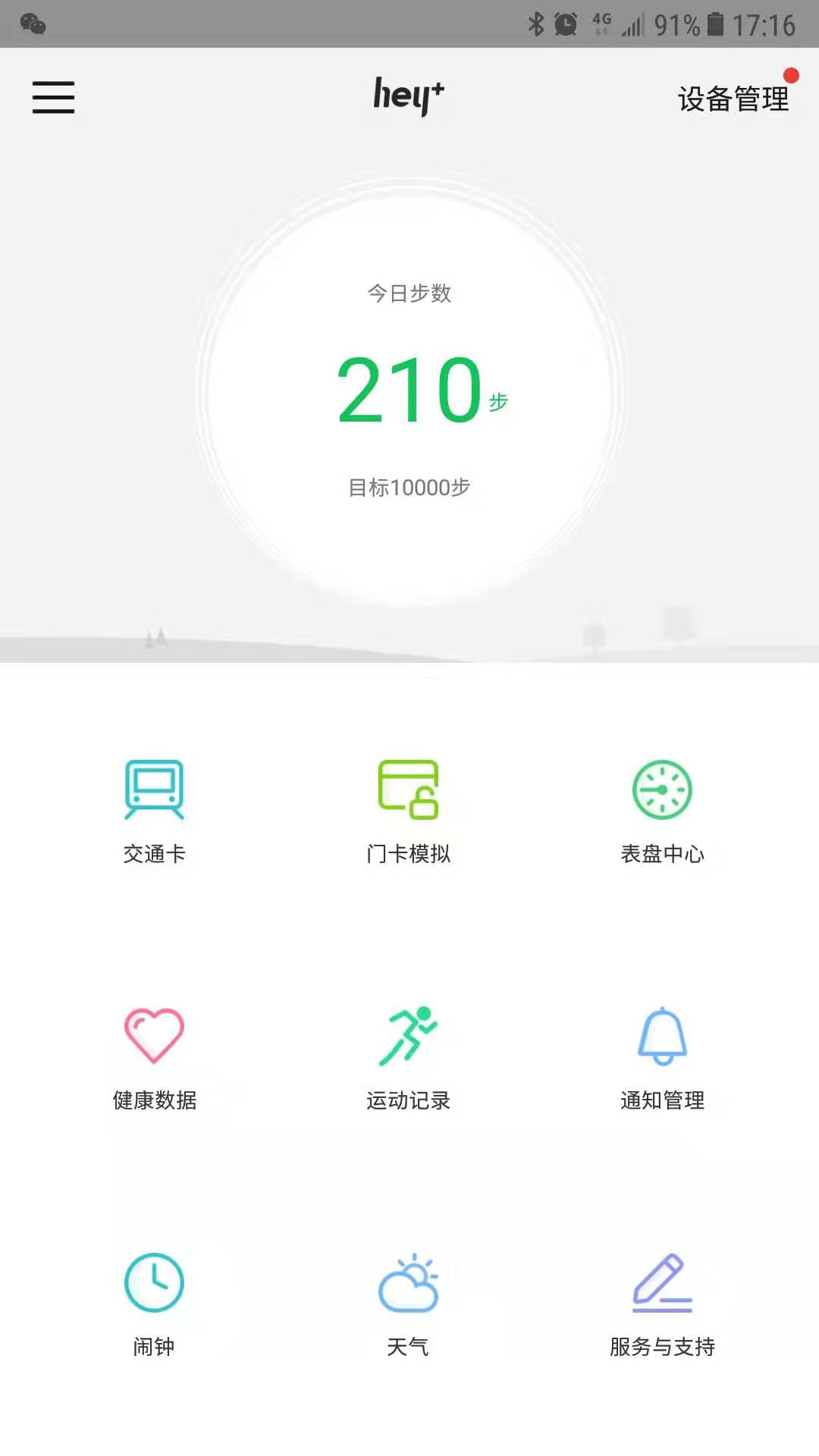The width and height of the screenshot is (819, 1456).
Task: Select the 交通卡 label text
Action: (154, 853)
